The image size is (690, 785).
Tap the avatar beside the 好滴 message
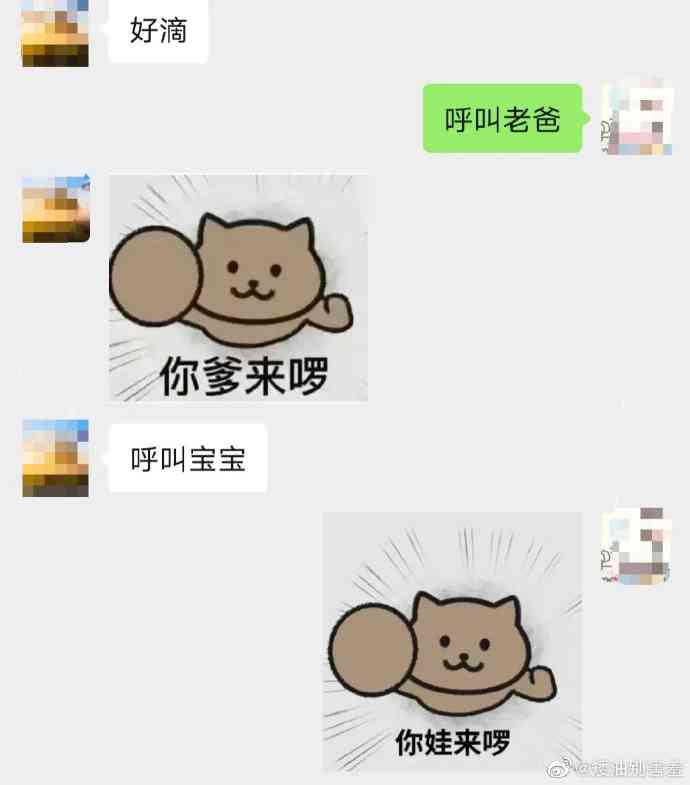pyautogui.click(x=56, y=32)
